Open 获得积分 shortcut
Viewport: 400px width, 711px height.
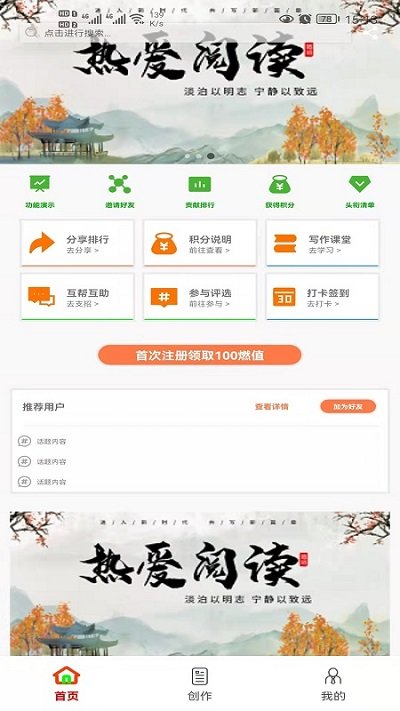point(280,191)
